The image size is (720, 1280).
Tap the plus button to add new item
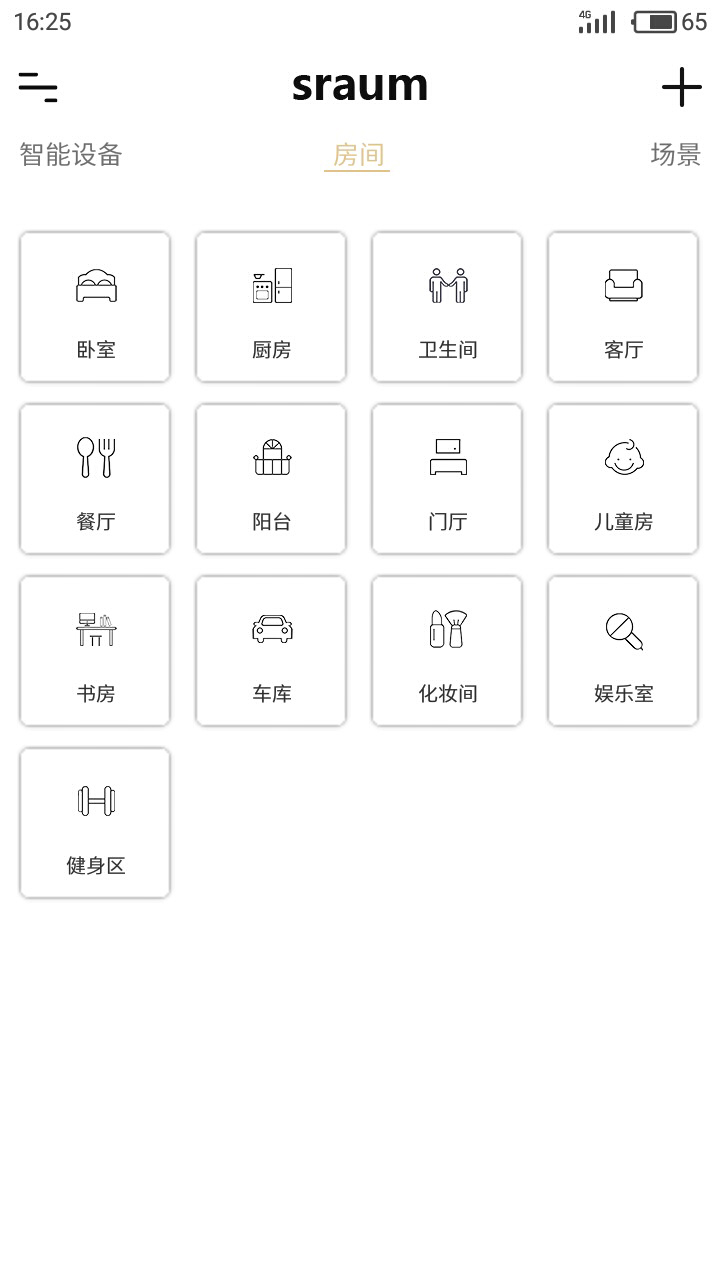point(681,87)
